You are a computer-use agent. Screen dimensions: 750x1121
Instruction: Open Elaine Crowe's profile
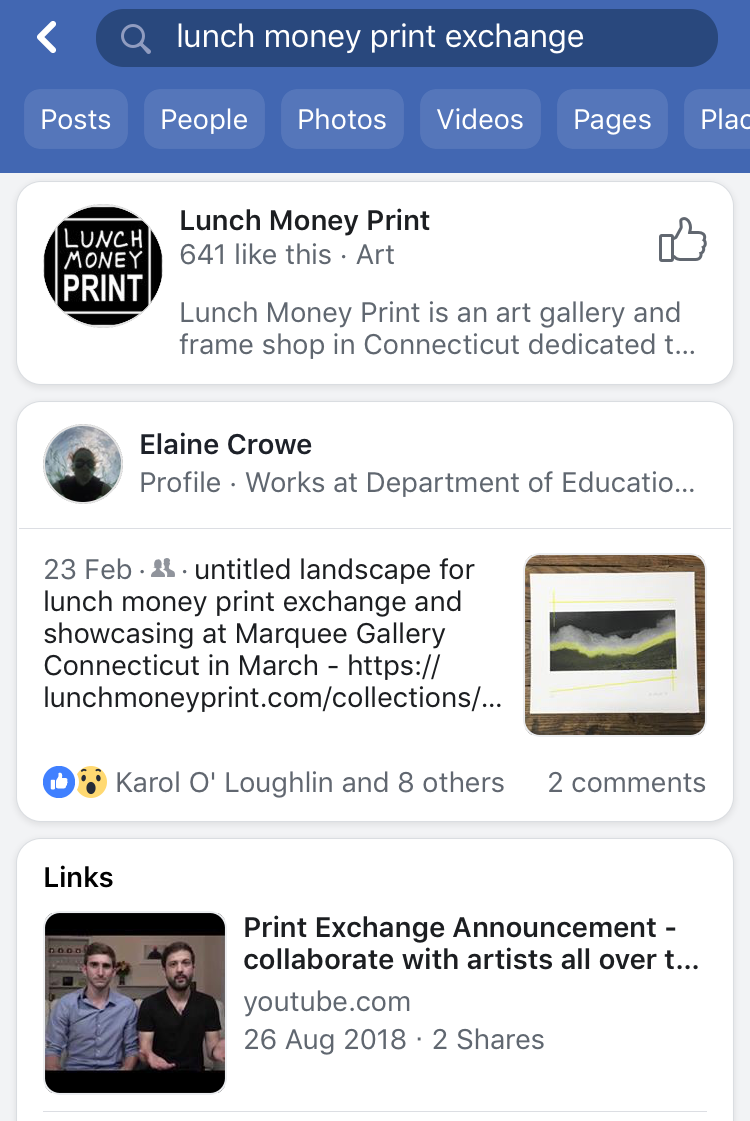[x=226, y=445]
